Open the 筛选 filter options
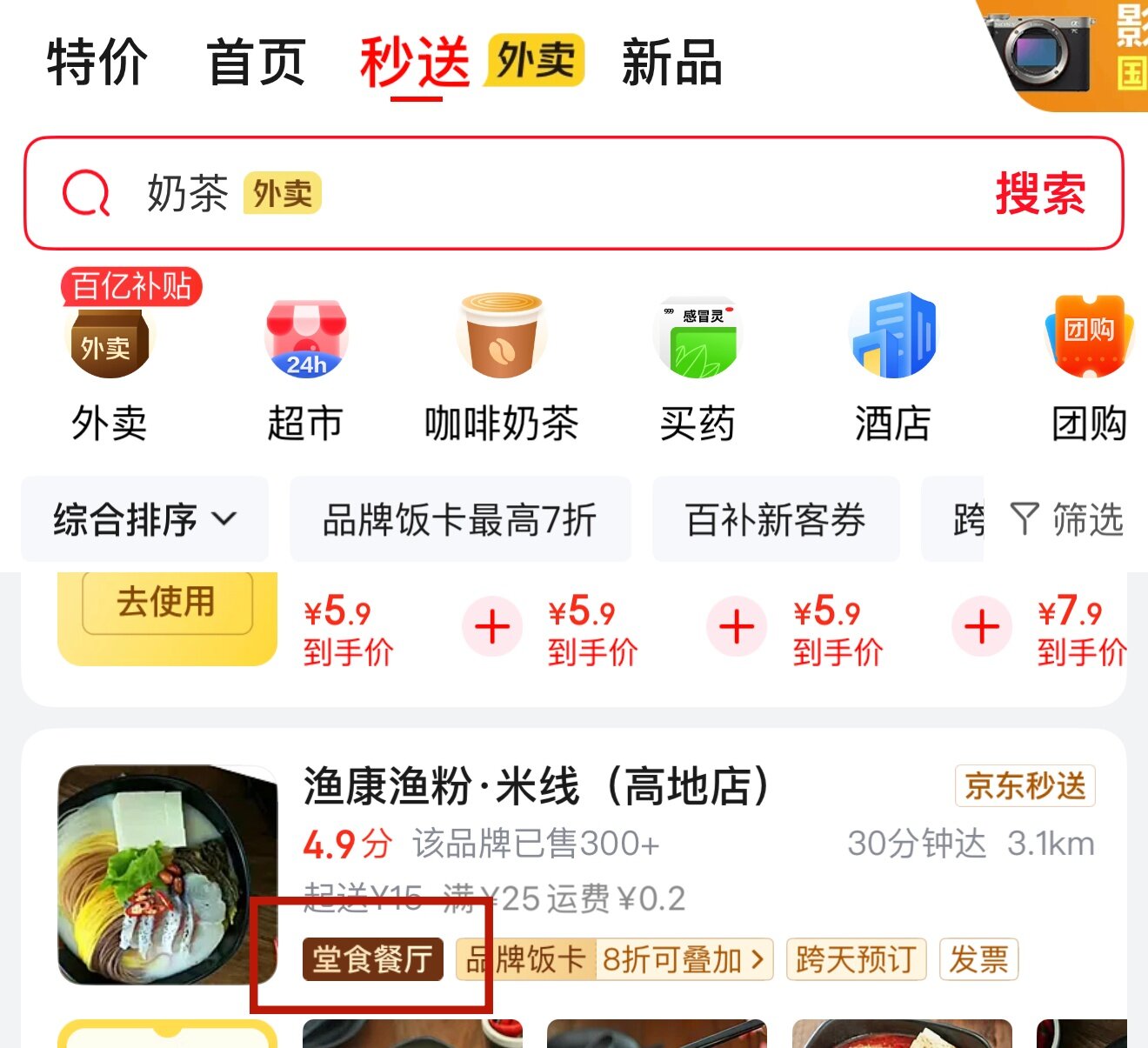Screen dimensions: 1148x1048 1068,519
